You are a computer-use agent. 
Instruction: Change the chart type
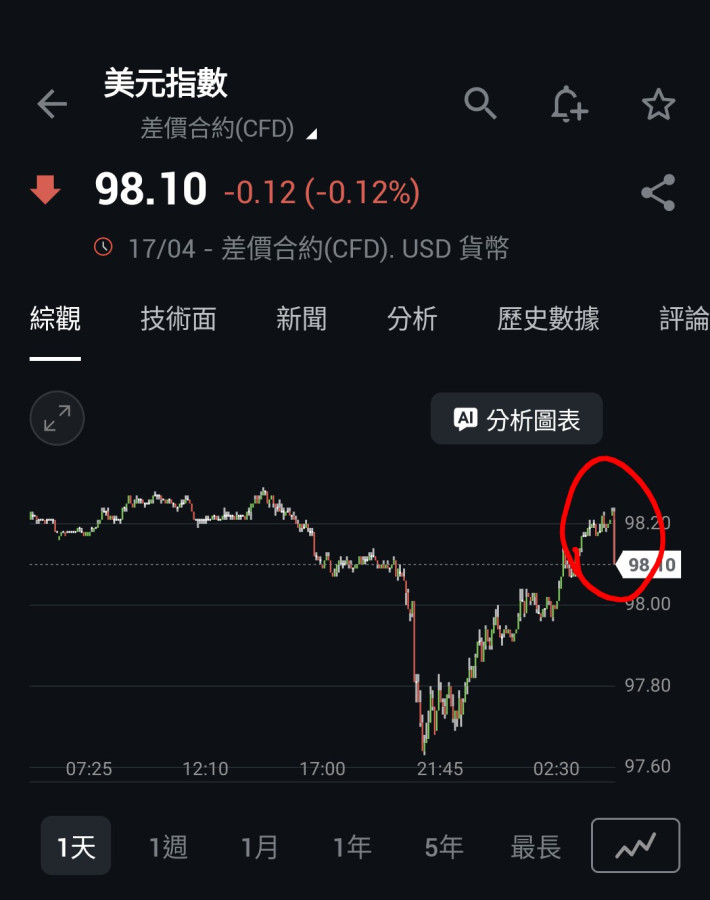pos(636,846)
